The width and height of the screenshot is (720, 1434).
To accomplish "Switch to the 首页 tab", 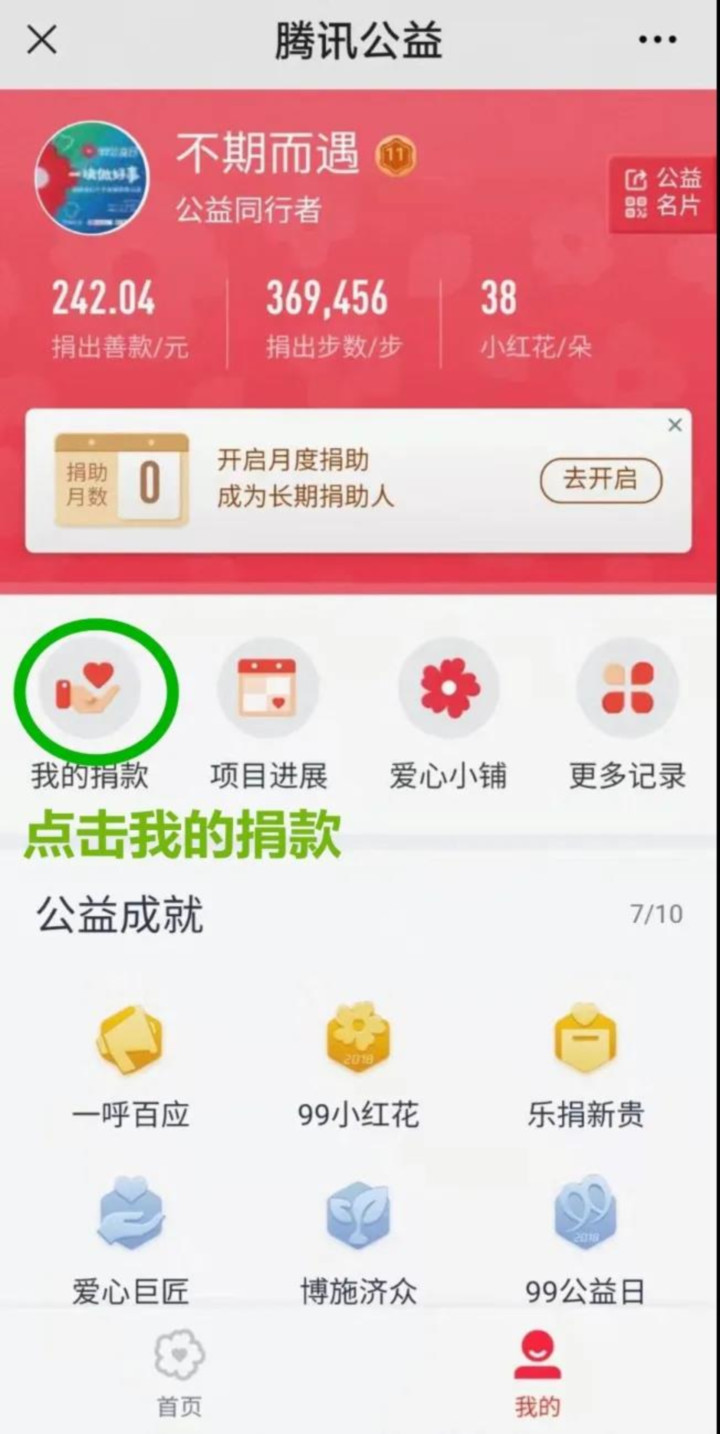I will [180, 1372].
